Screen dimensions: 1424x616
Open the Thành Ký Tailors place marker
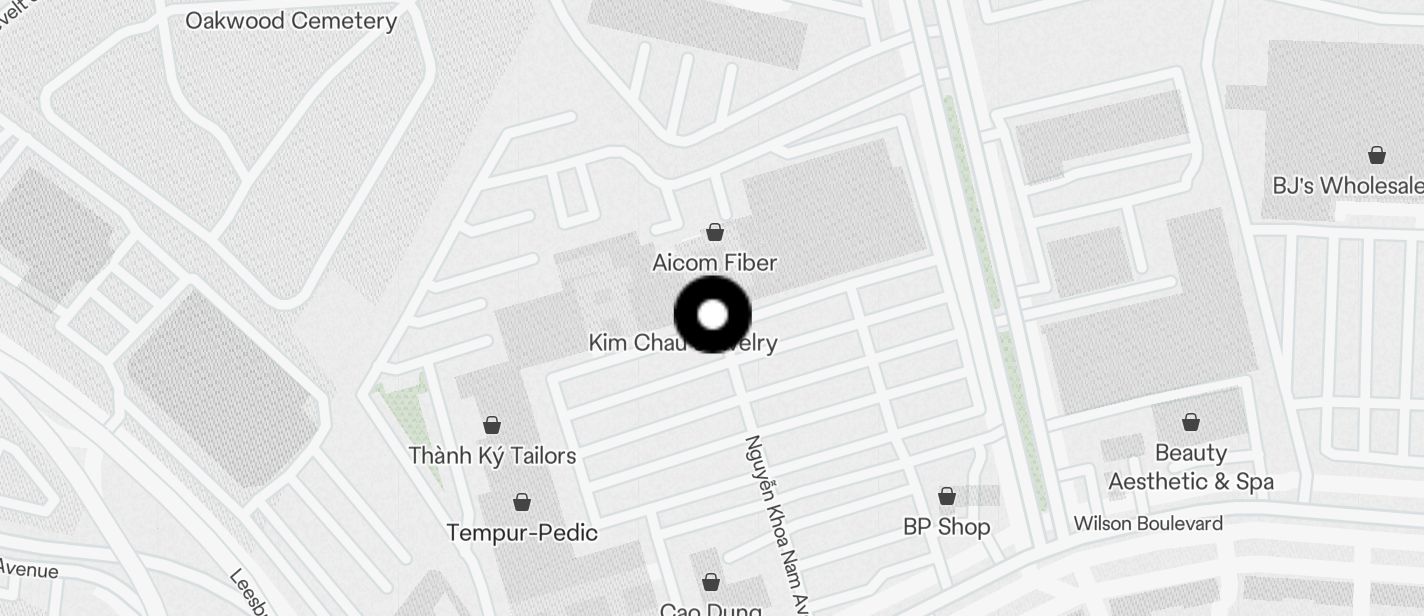click(491, 426)
